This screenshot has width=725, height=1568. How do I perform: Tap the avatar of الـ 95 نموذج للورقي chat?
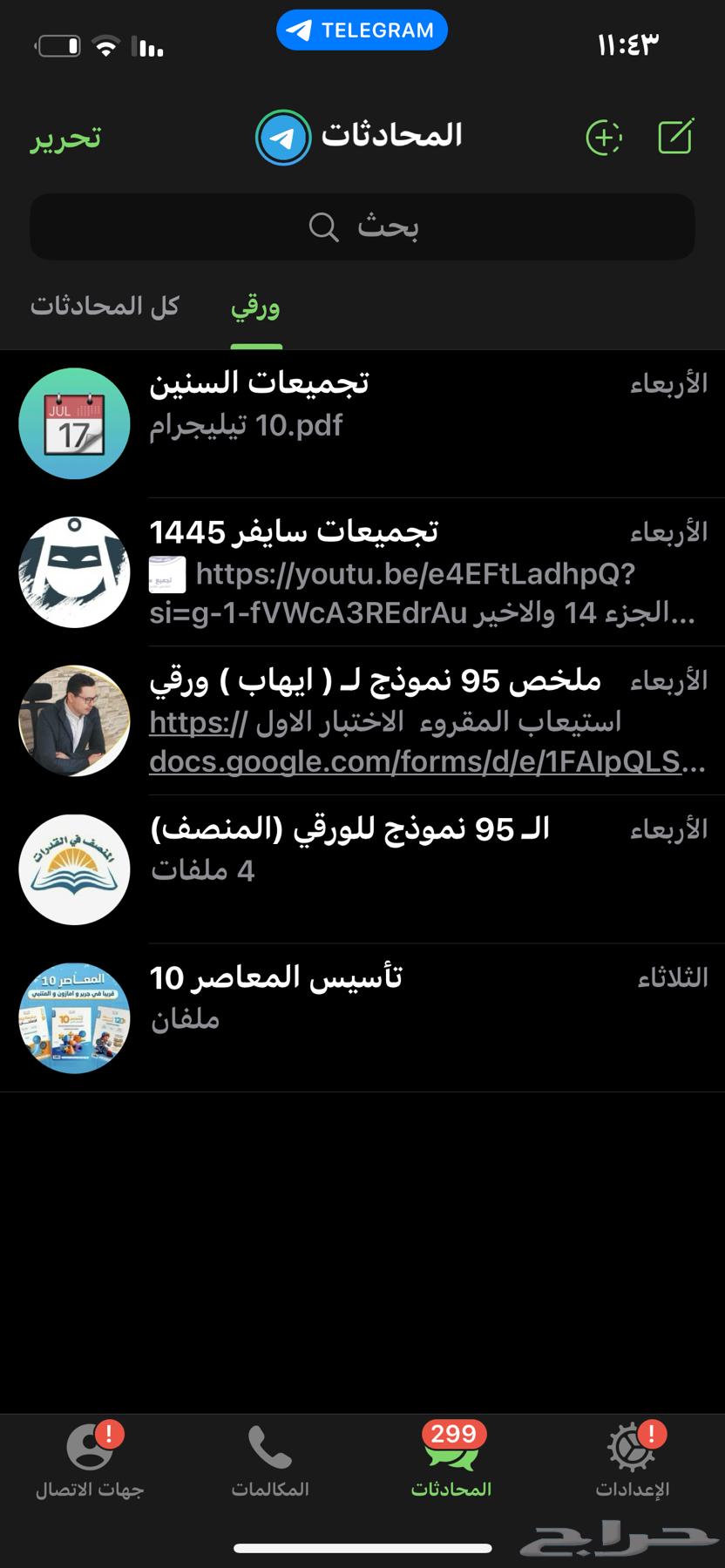pos(74,868)
